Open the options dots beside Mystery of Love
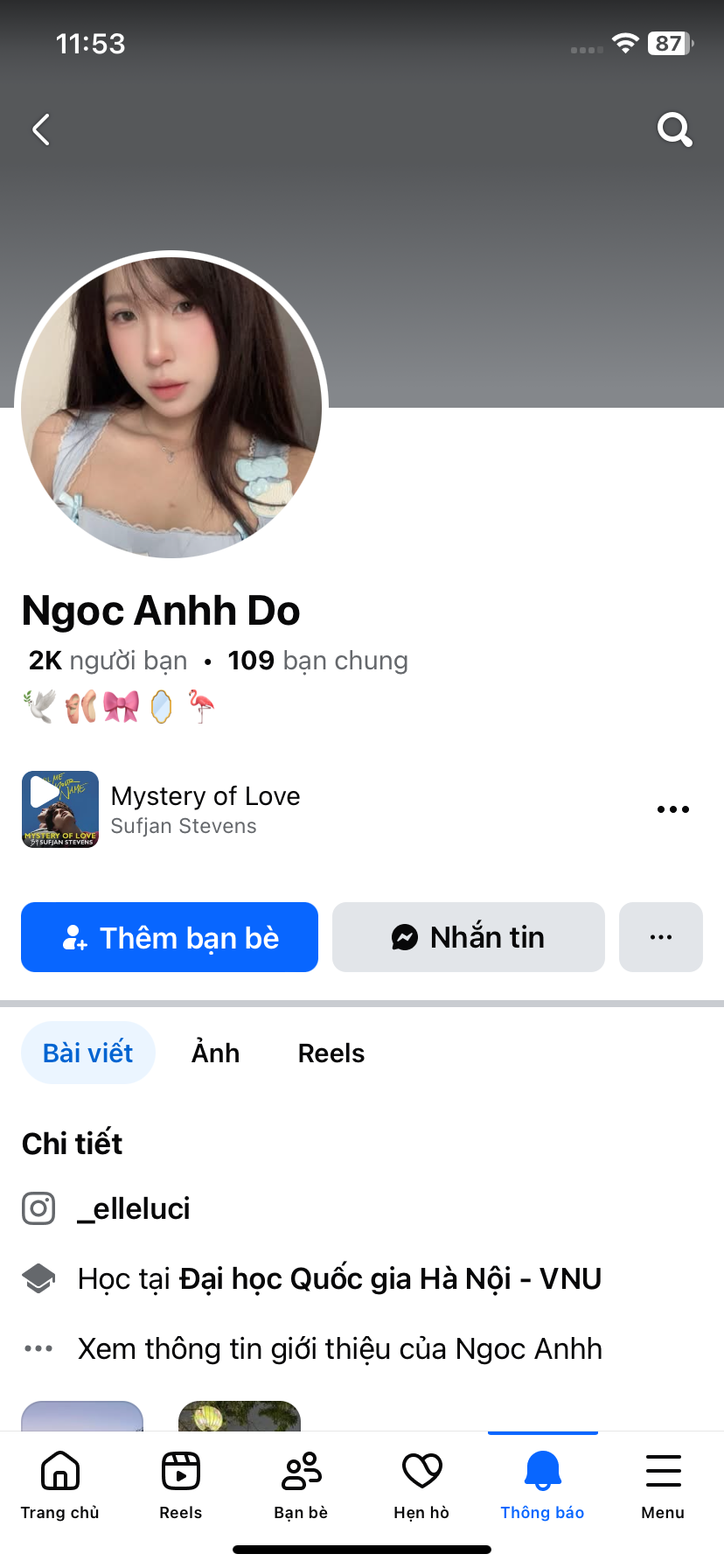Screen dimensions: 724x1568 pos(672,809)
